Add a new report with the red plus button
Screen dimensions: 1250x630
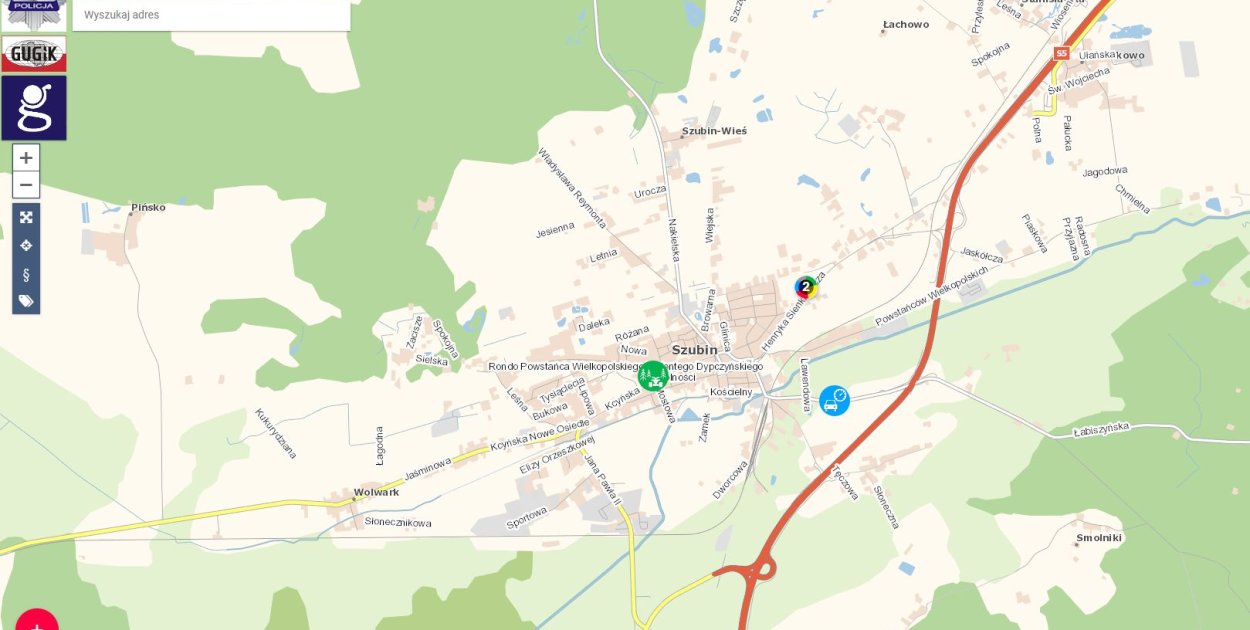tap(37, 622)
